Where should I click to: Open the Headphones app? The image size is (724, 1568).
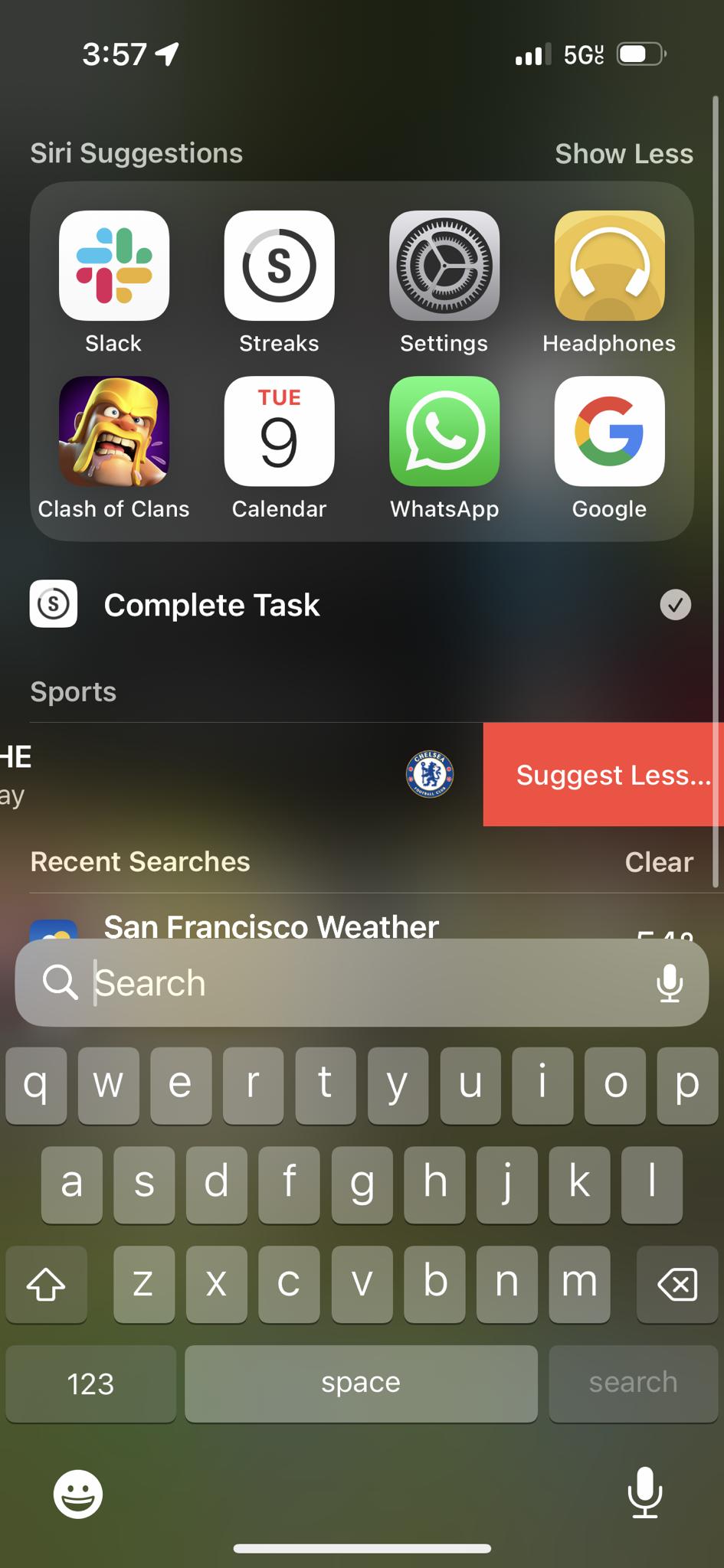point(609,266)
